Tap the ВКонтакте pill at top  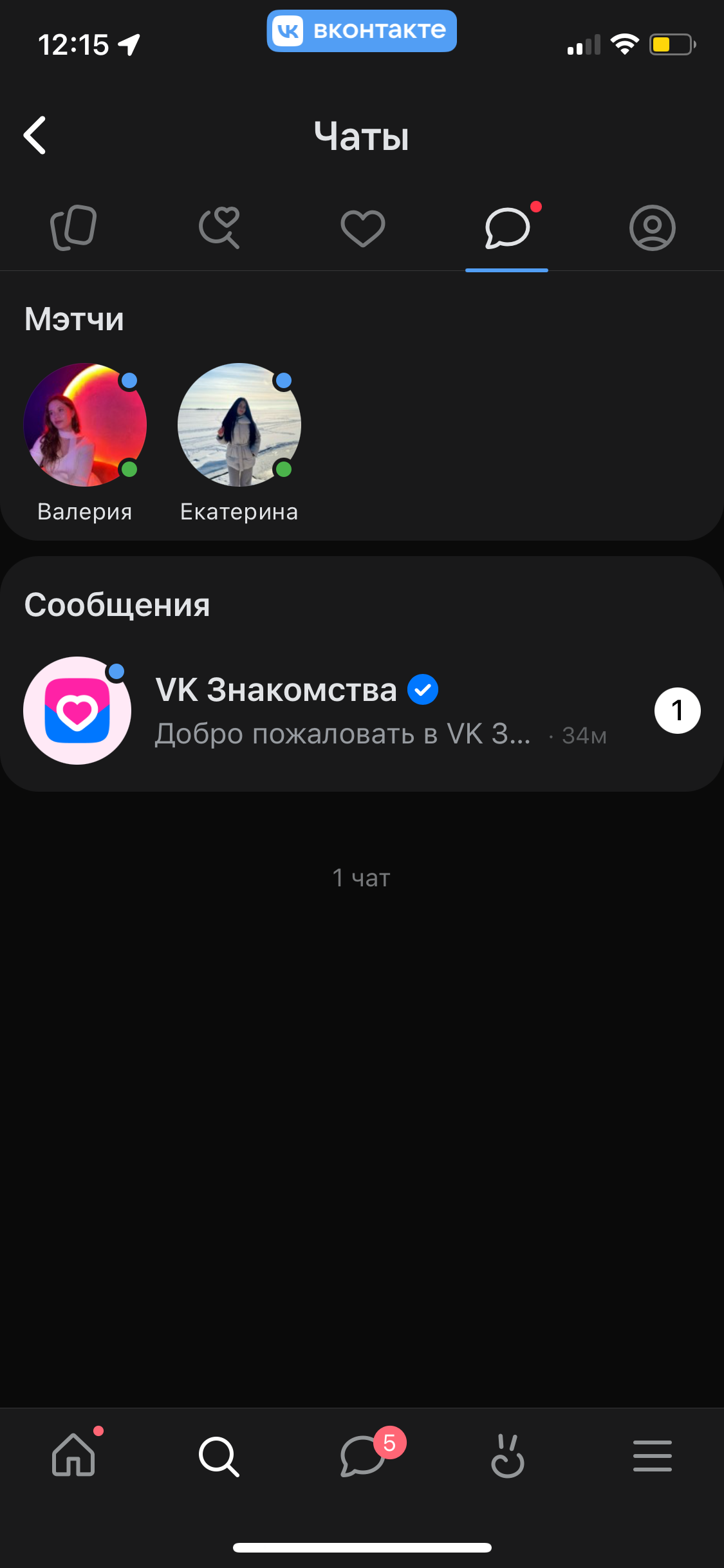coord(362,31)
